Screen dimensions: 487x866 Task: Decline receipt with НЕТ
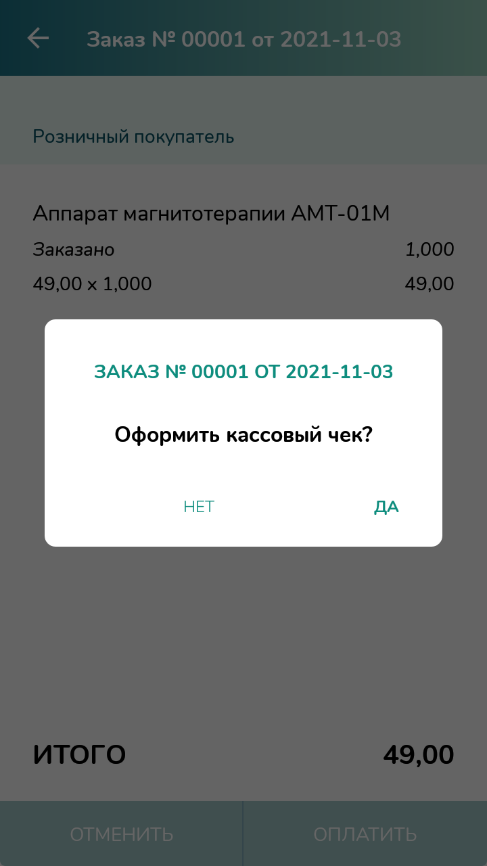tap(199, 506)
